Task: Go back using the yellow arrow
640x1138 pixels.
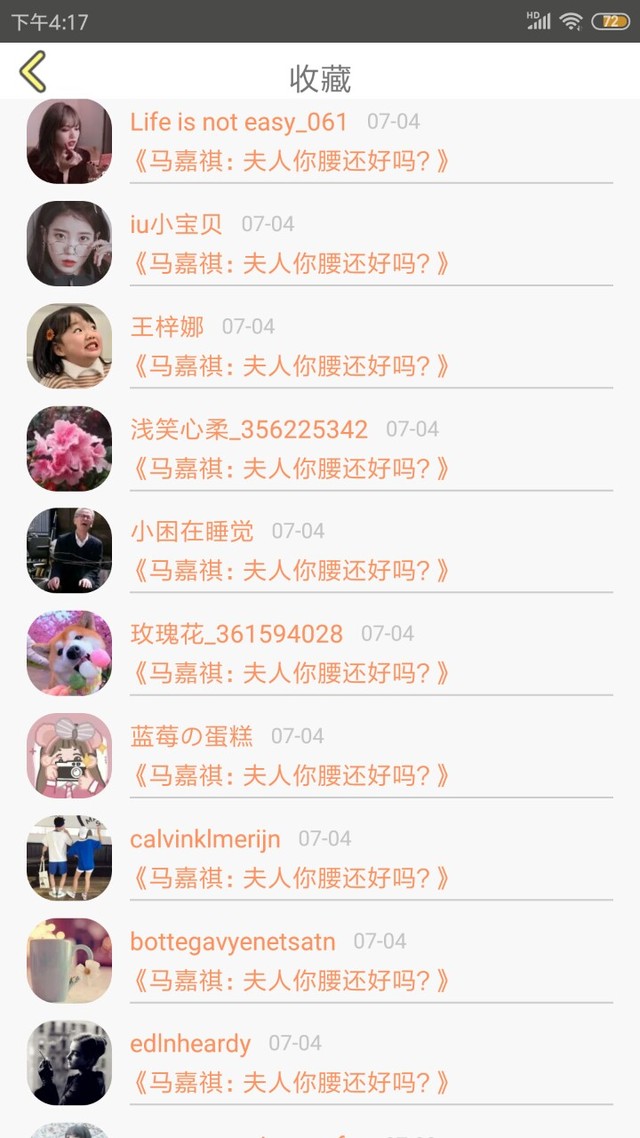Action: coord(33,72)
